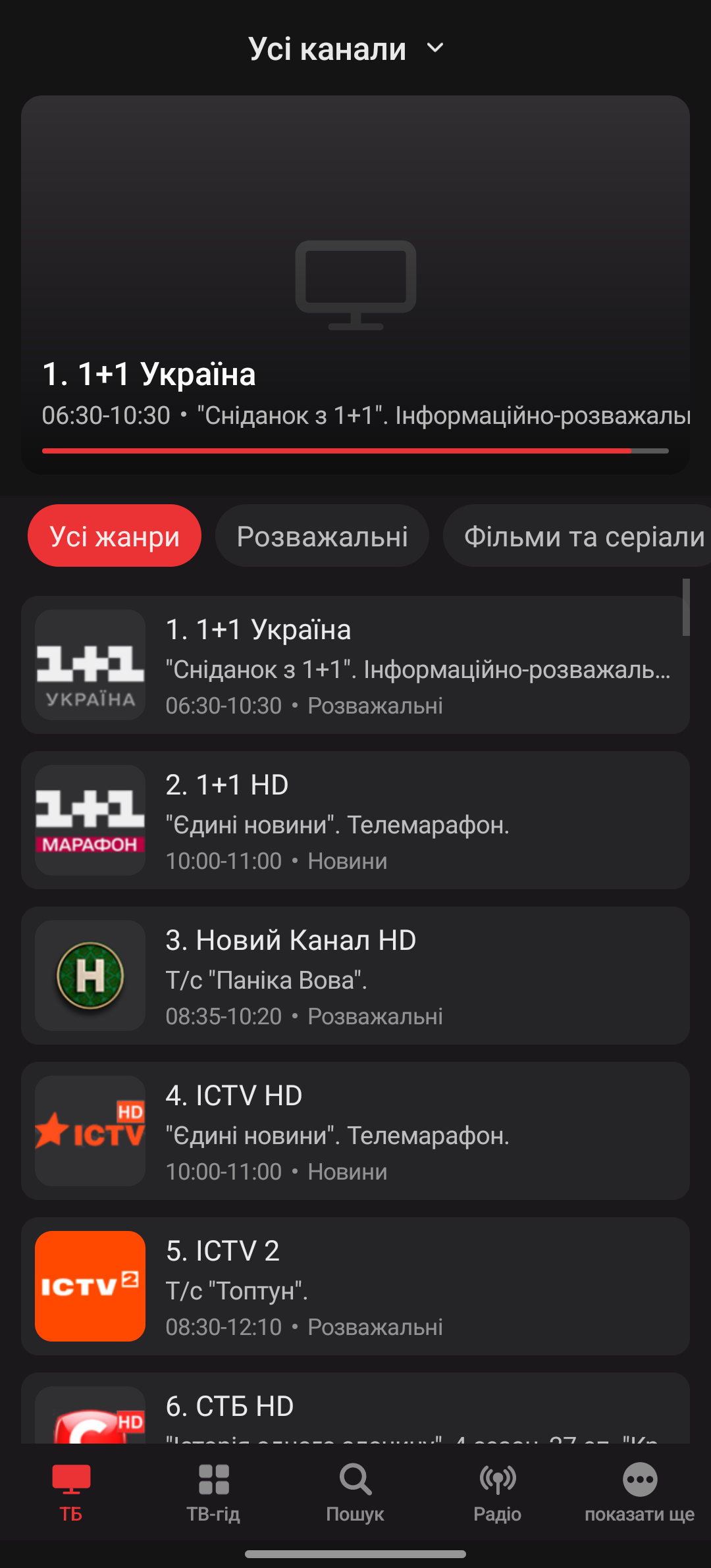Open channel 6. СТБ HD
The image size is (711, 1568).
[x=355, y=1408]
